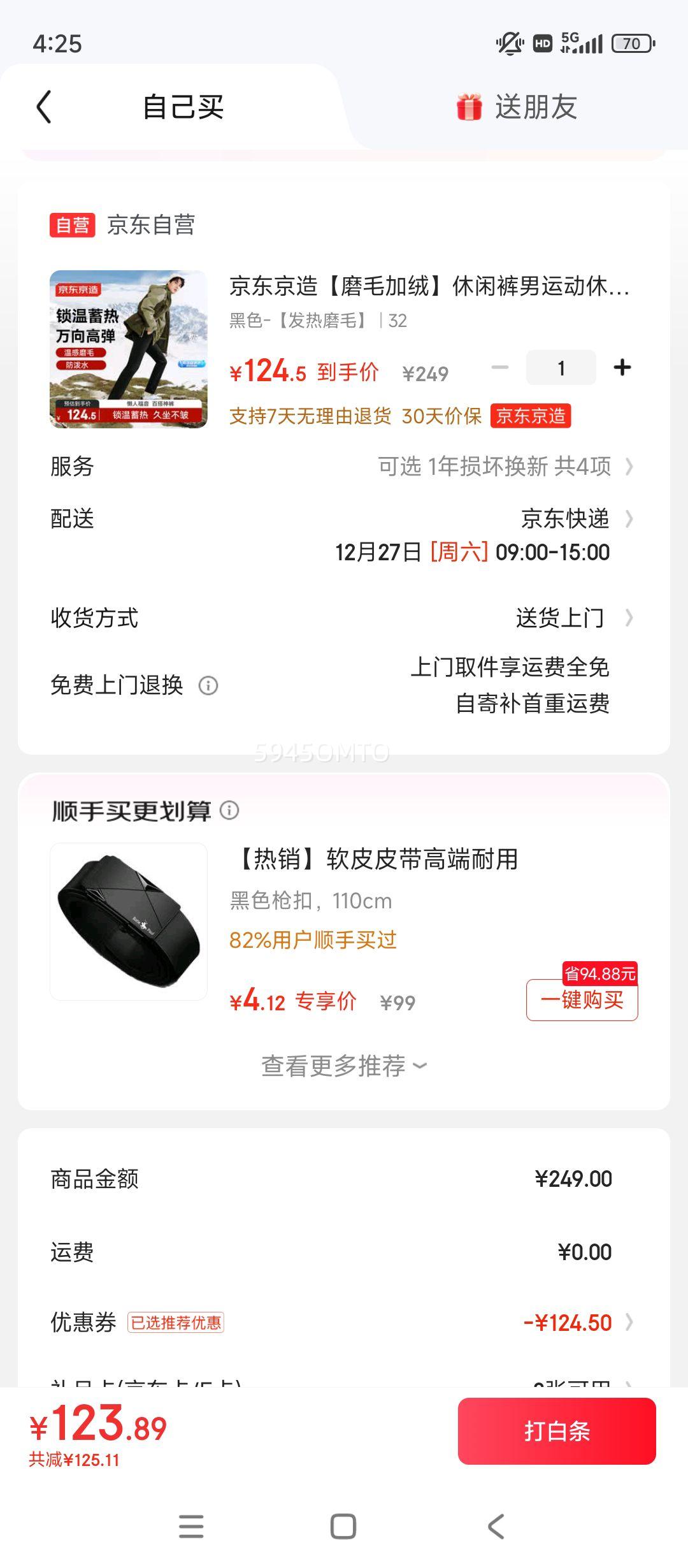Switch to the 送朋友 tab

(537, 107)
